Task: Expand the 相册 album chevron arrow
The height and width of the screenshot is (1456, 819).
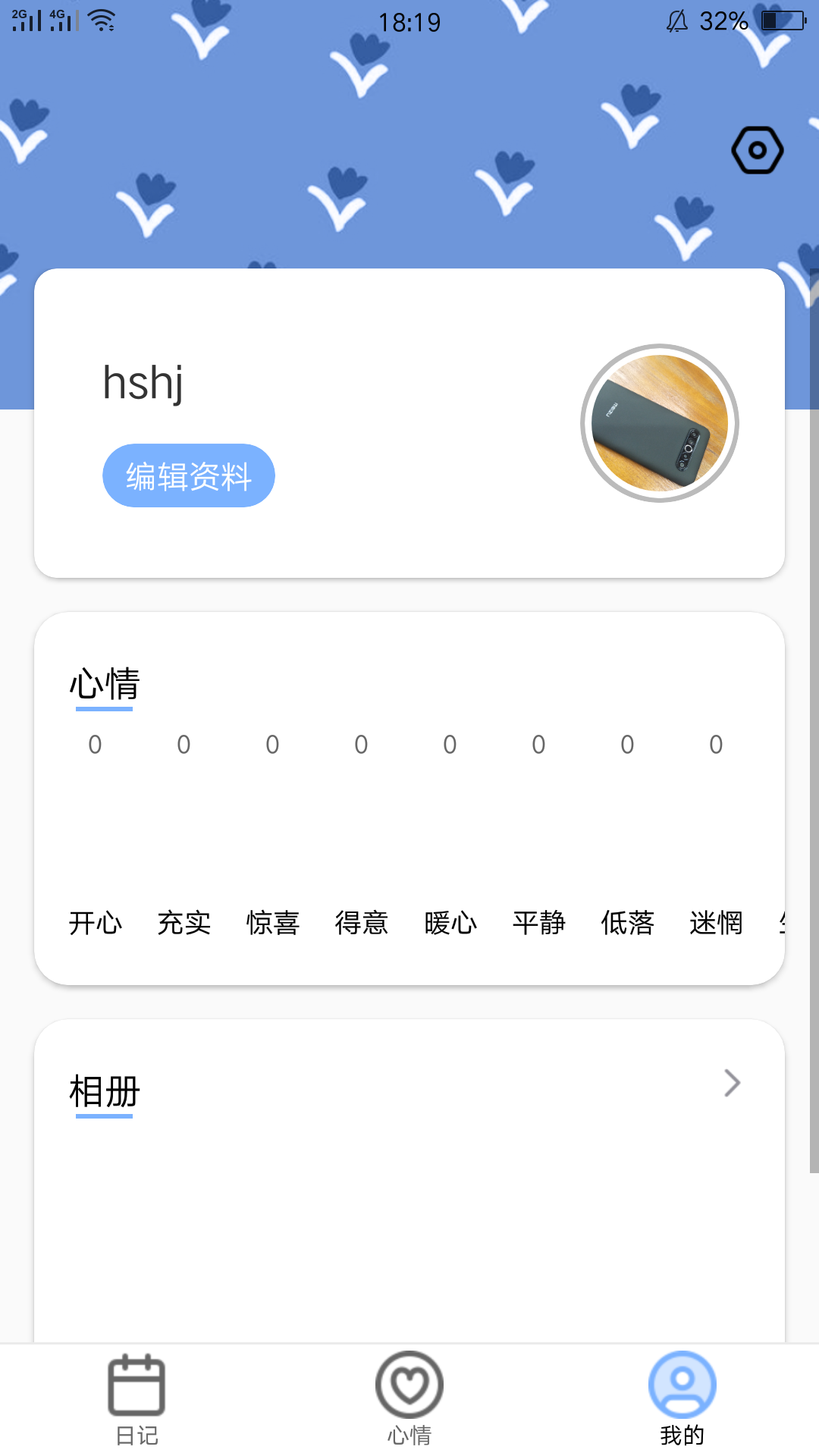Action: tap(731, 1083)
